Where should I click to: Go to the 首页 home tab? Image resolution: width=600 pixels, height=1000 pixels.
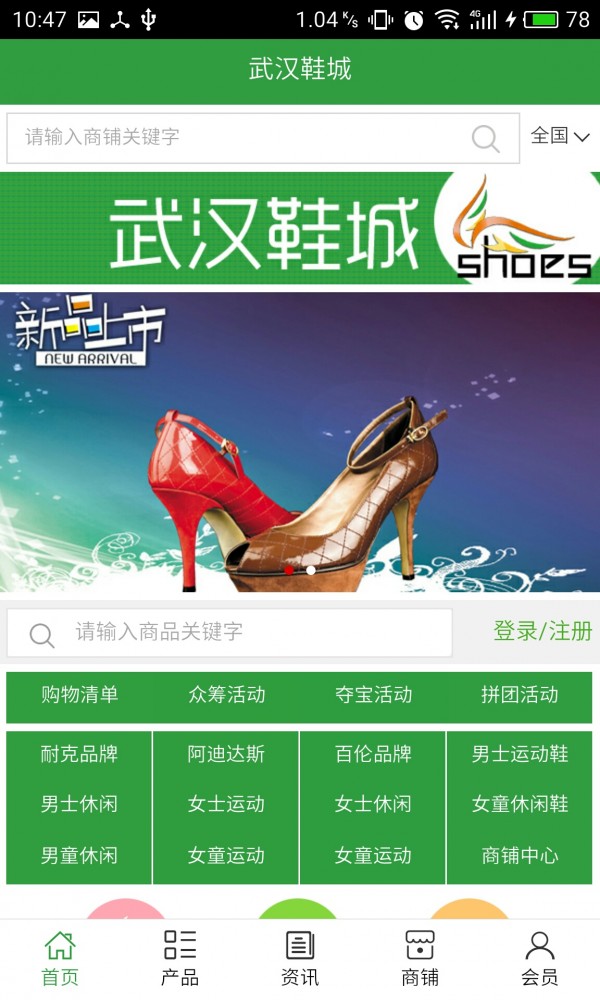(x=60, y=958)
